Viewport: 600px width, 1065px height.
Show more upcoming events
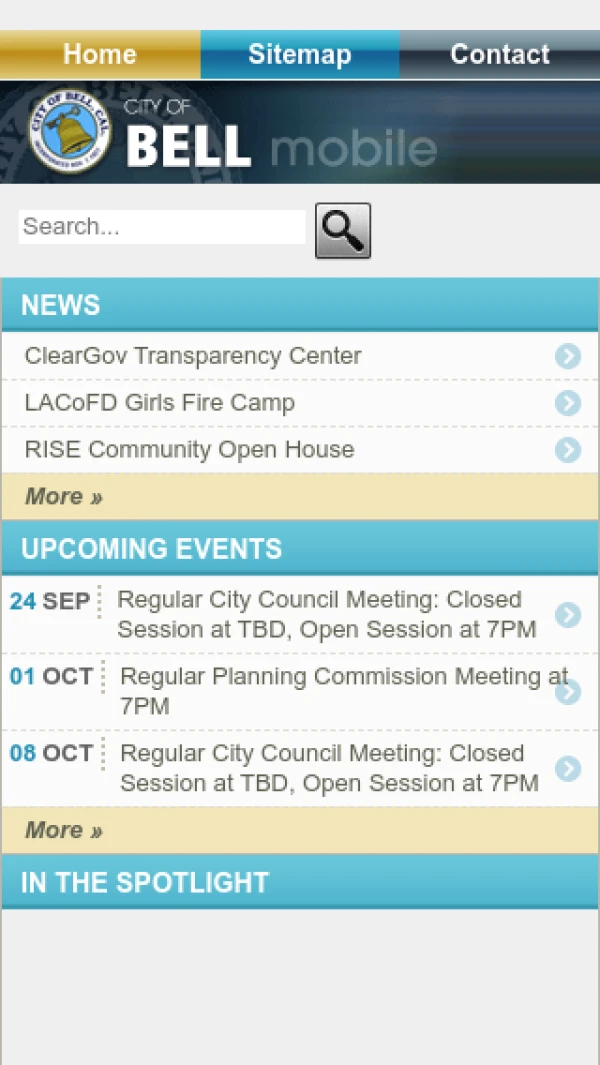(x=64, y=831)
